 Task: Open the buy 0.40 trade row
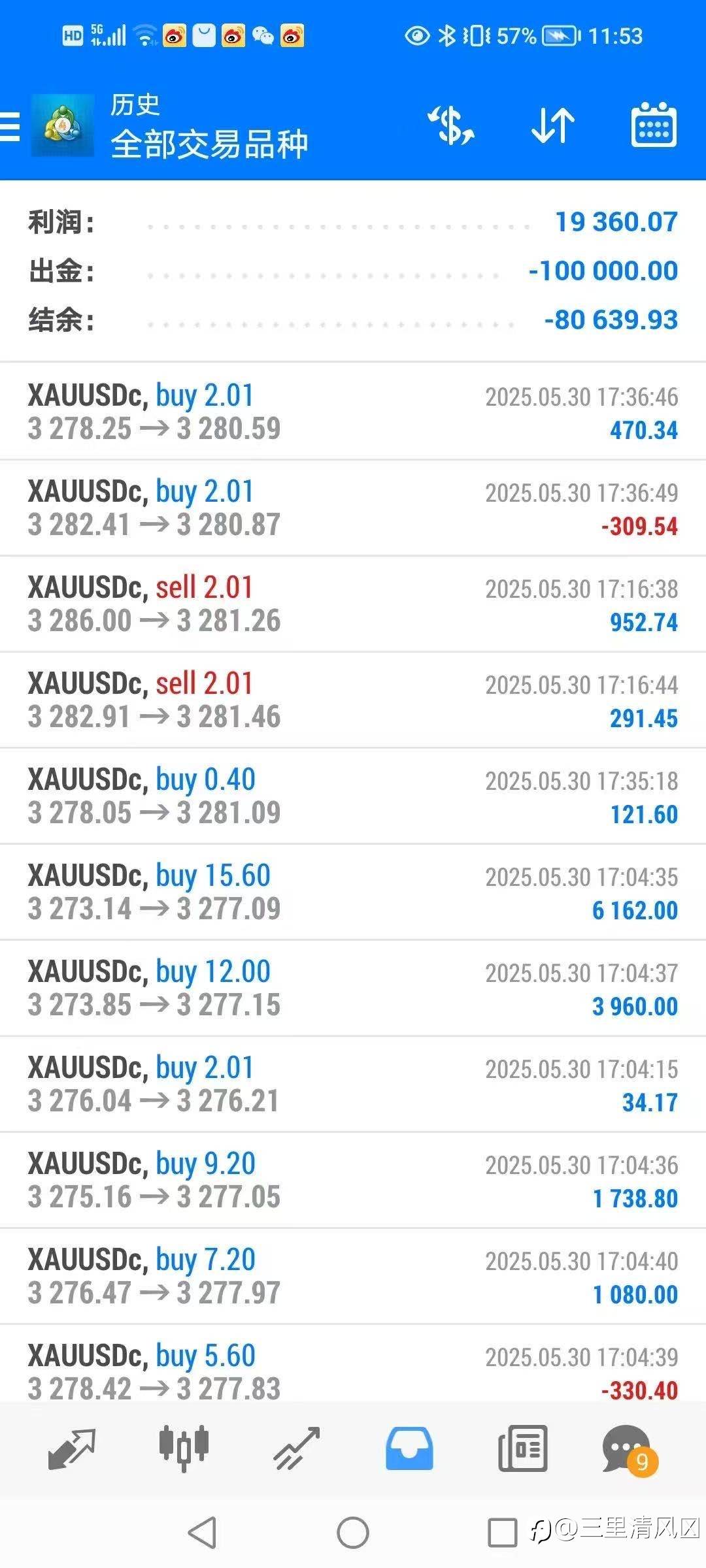tap(353, 796)
